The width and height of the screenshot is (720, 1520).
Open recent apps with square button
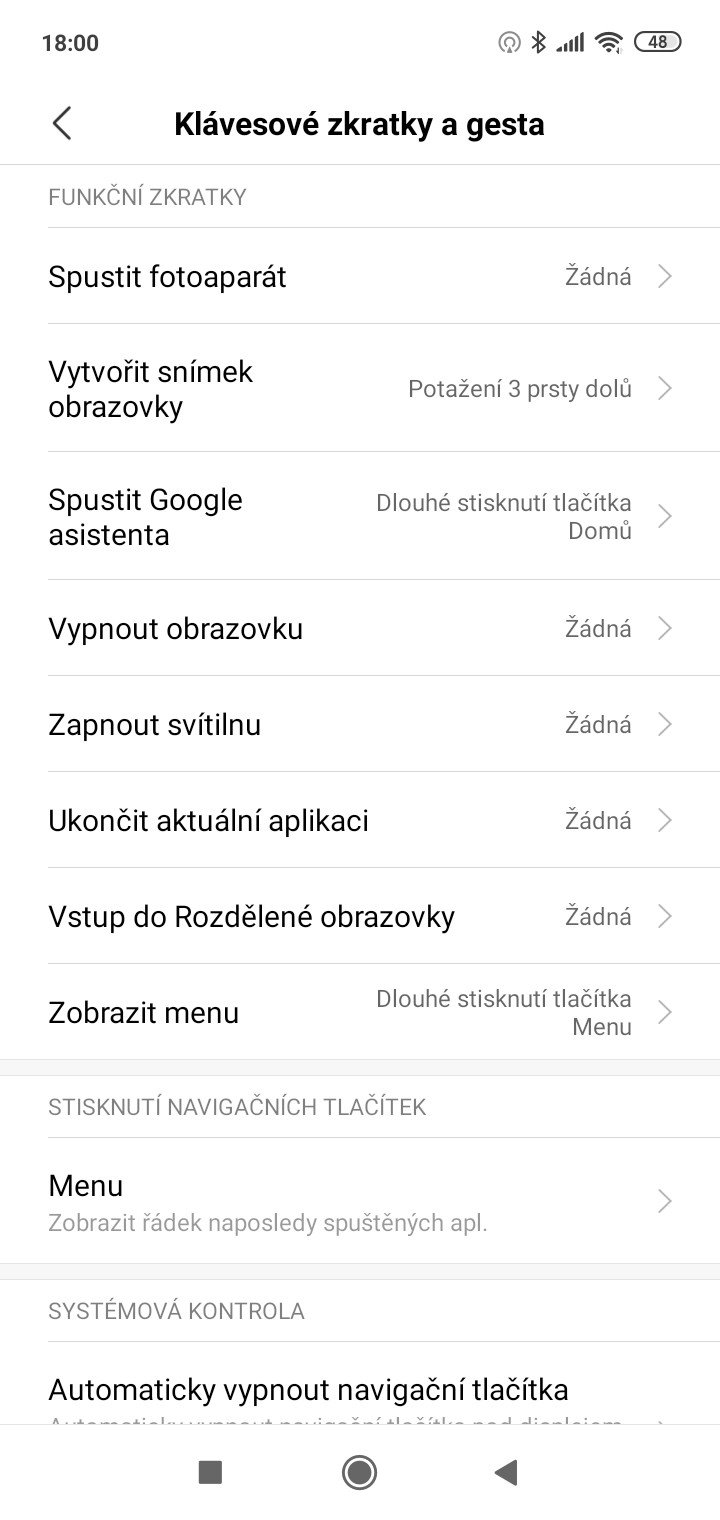pos(210,1471)
